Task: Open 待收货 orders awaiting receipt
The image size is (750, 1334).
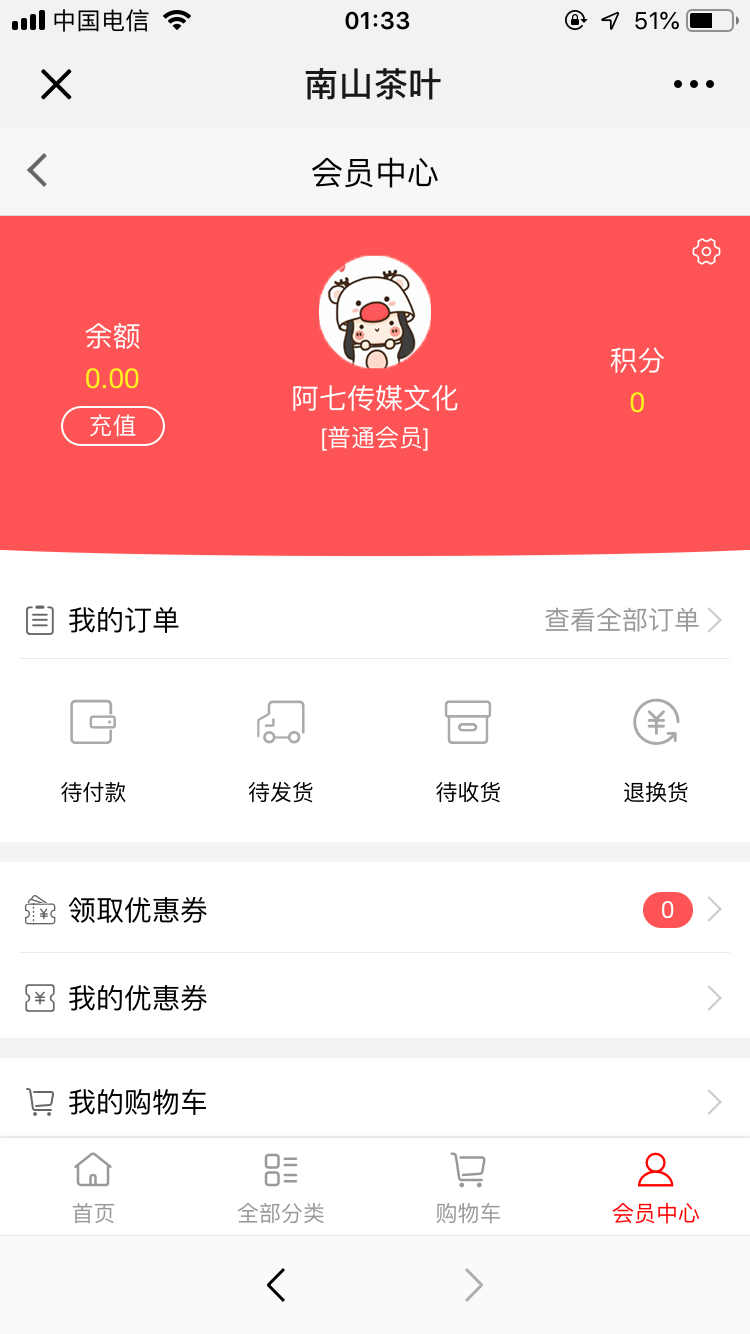Action: tap(468, 749)
